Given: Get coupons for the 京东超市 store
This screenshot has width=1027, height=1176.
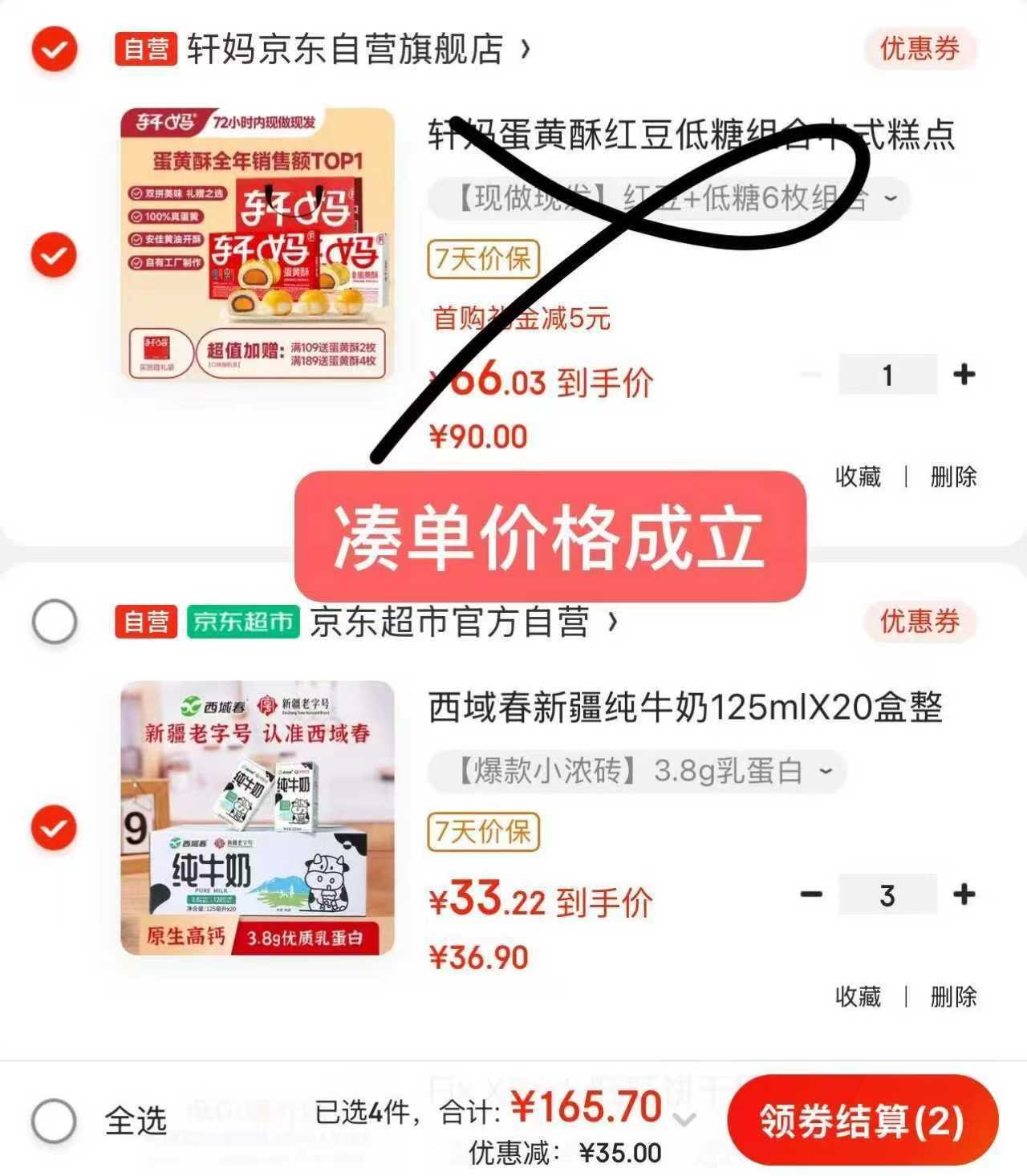Looking at the screenshot, I should [x=919, y=621].
